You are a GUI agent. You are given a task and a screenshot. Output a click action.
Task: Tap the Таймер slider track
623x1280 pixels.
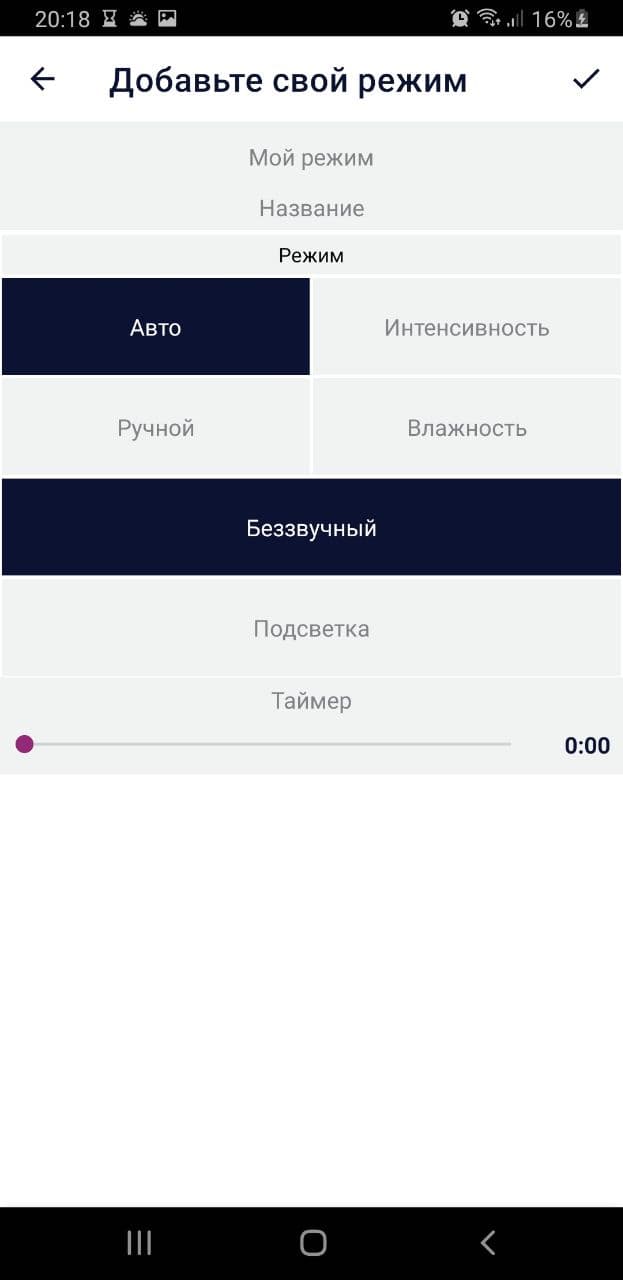click(265, 744)
